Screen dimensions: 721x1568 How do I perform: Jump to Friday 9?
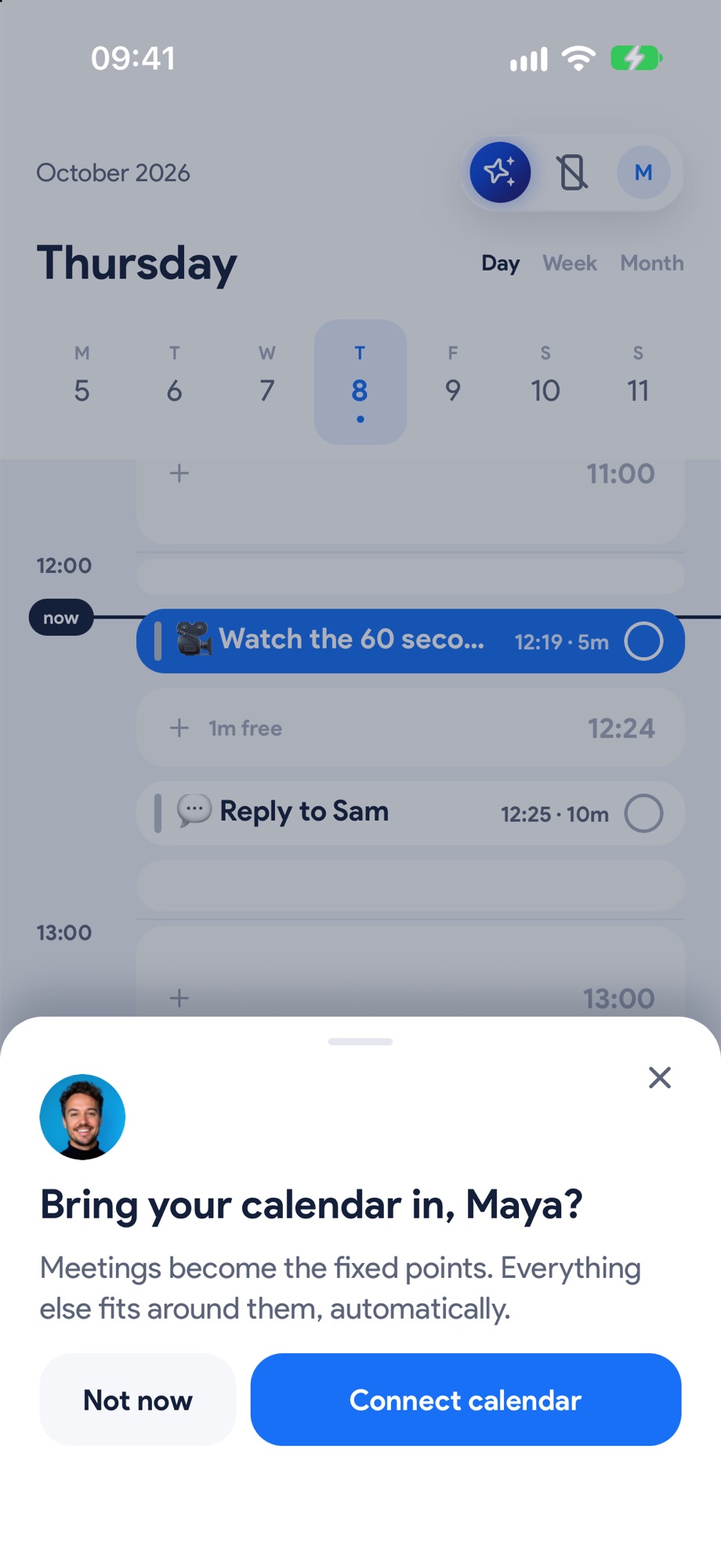[453, 381]
